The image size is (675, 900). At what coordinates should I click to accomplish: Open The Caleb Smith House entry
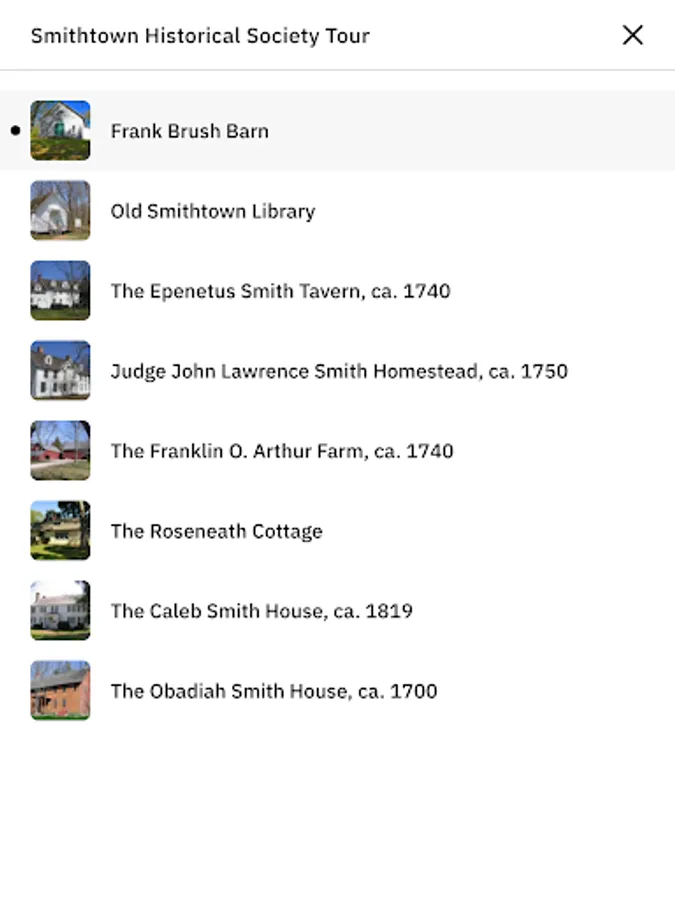261,611
